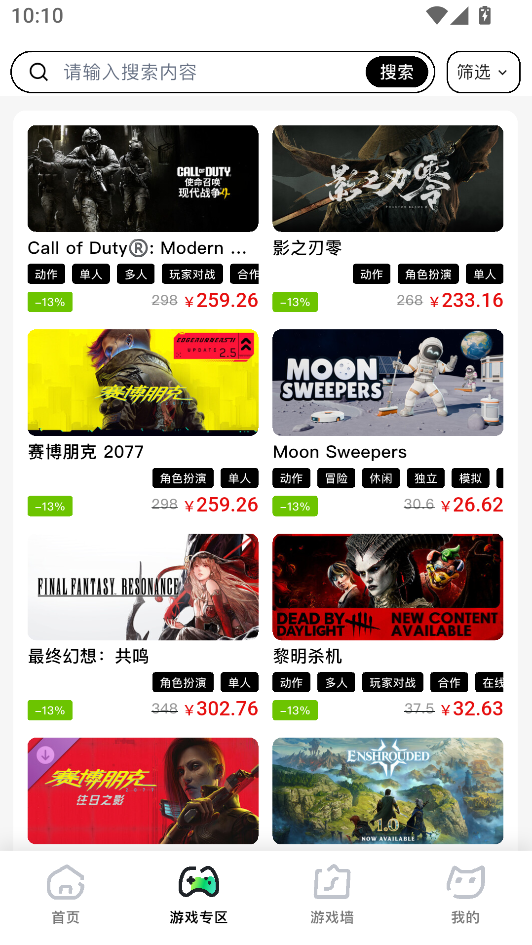This screenshot has width=532, height=945.
Task: Tap the search input field
Action: click(x=211, y=72)
